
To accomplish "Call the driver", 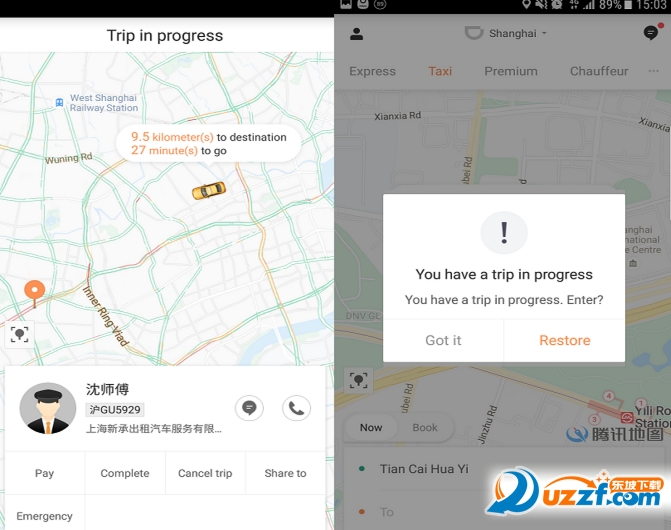I will point(296,408).
